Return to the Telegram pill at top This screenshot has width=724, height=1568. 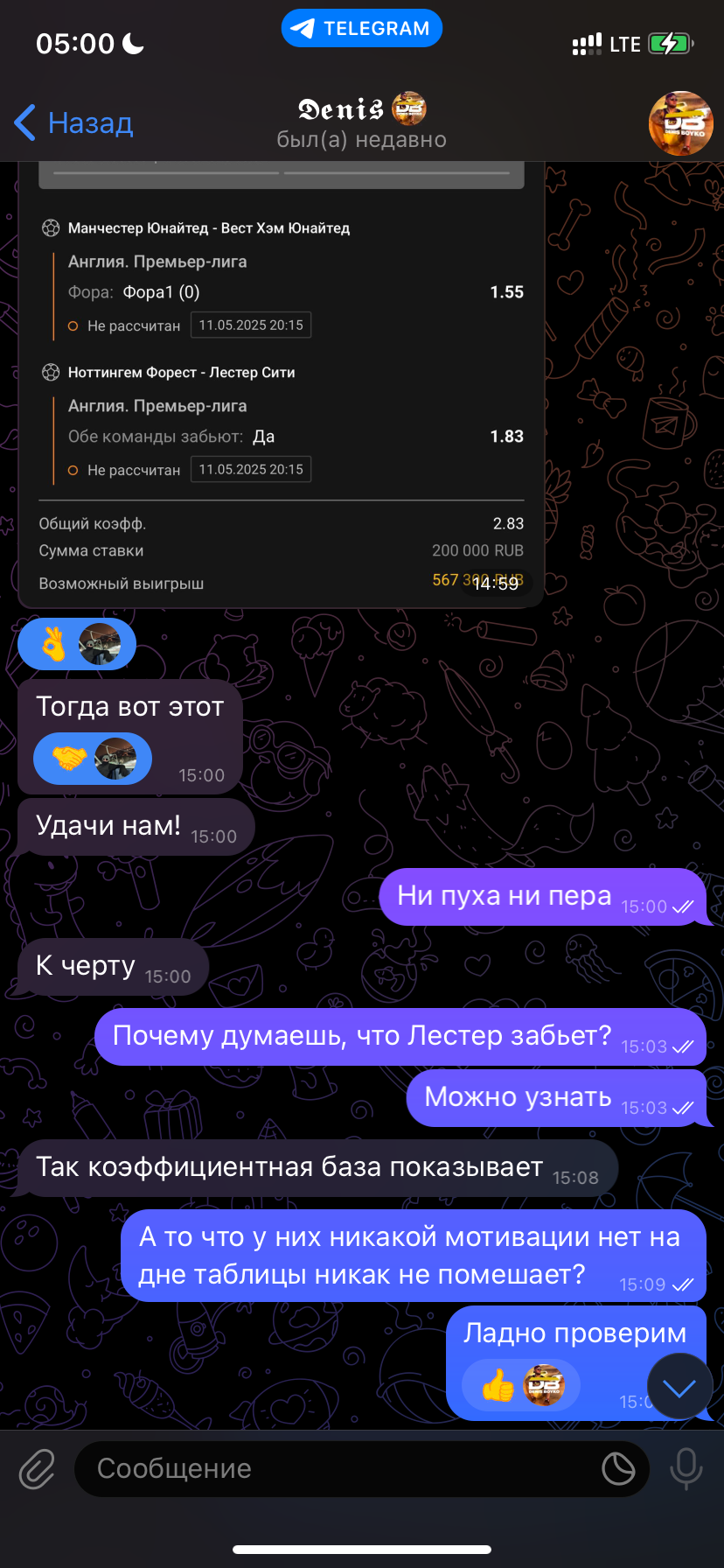(361, 28)
